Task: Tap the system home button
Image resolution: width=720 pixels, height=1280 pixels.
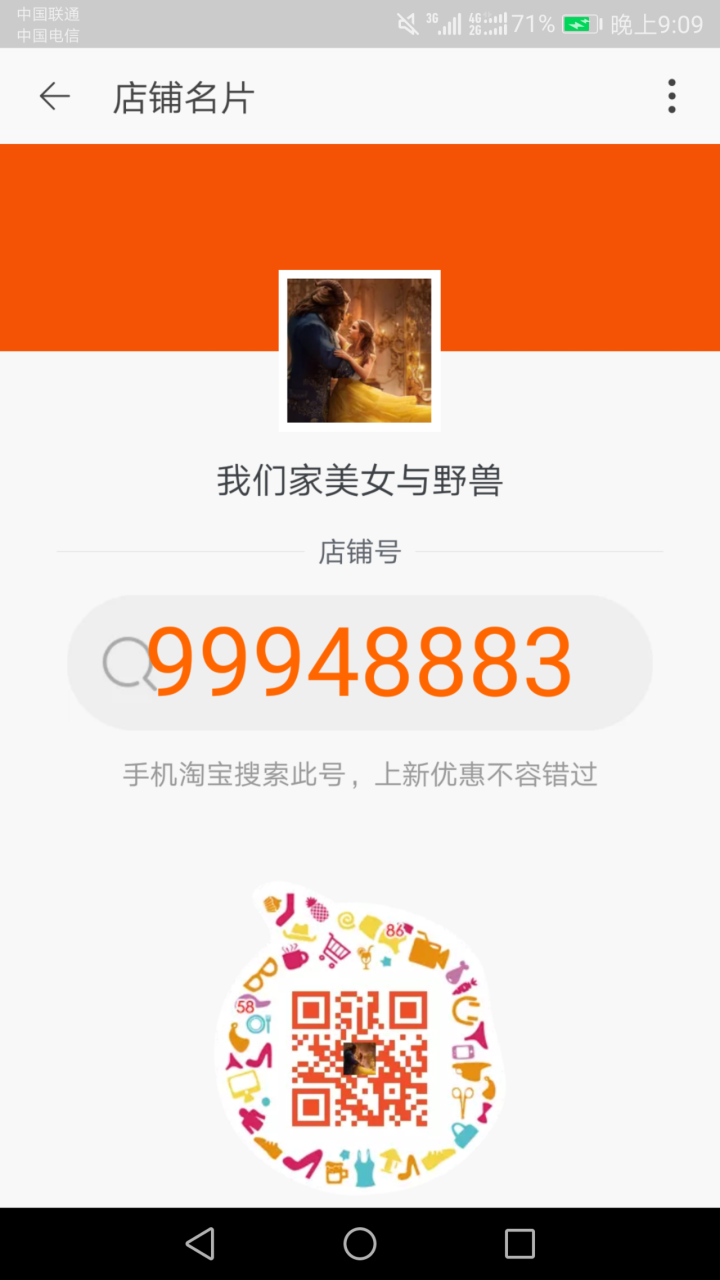Action: pos(360,1244)
